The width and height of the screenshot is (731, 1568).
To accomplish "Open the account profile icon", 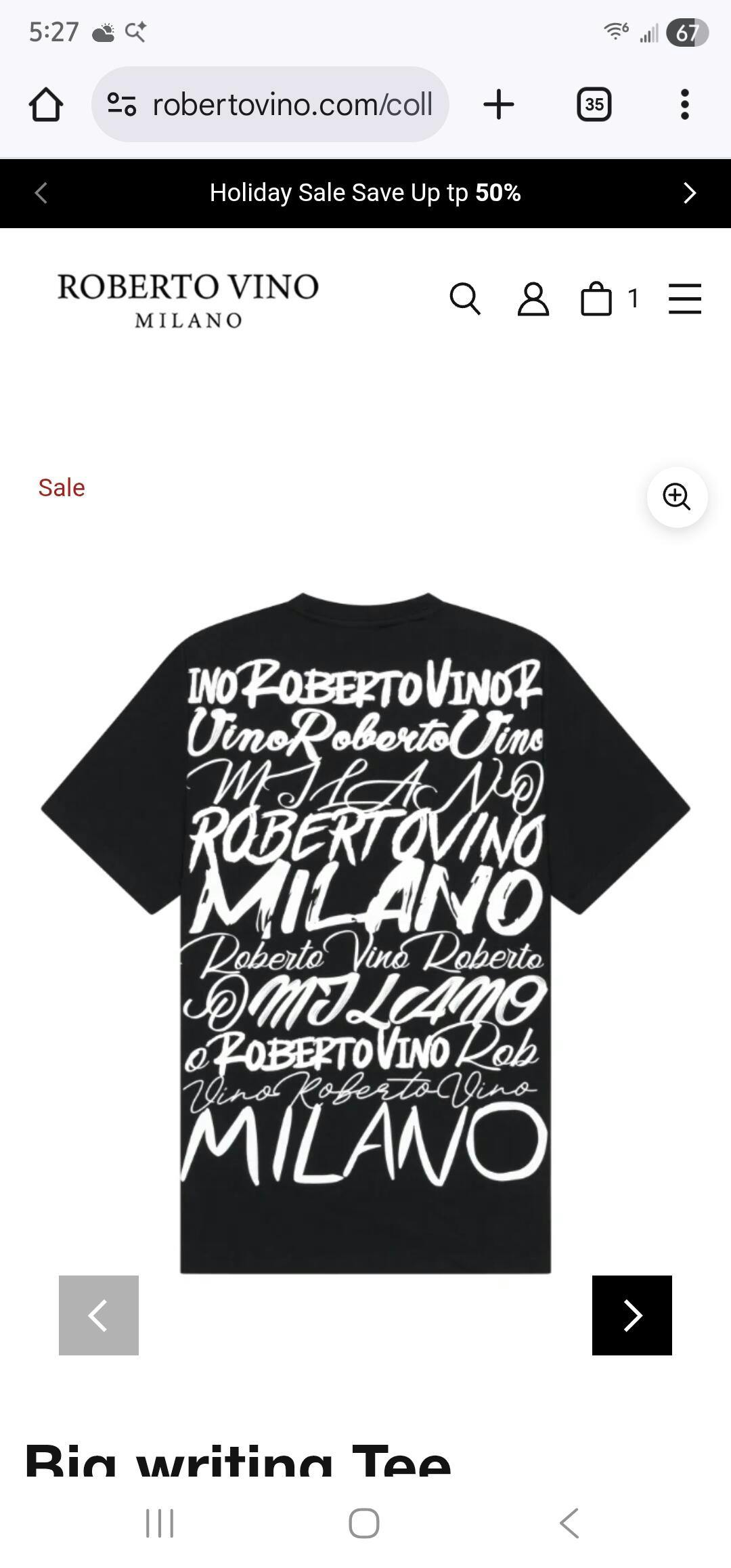I will tap(533, 299).
